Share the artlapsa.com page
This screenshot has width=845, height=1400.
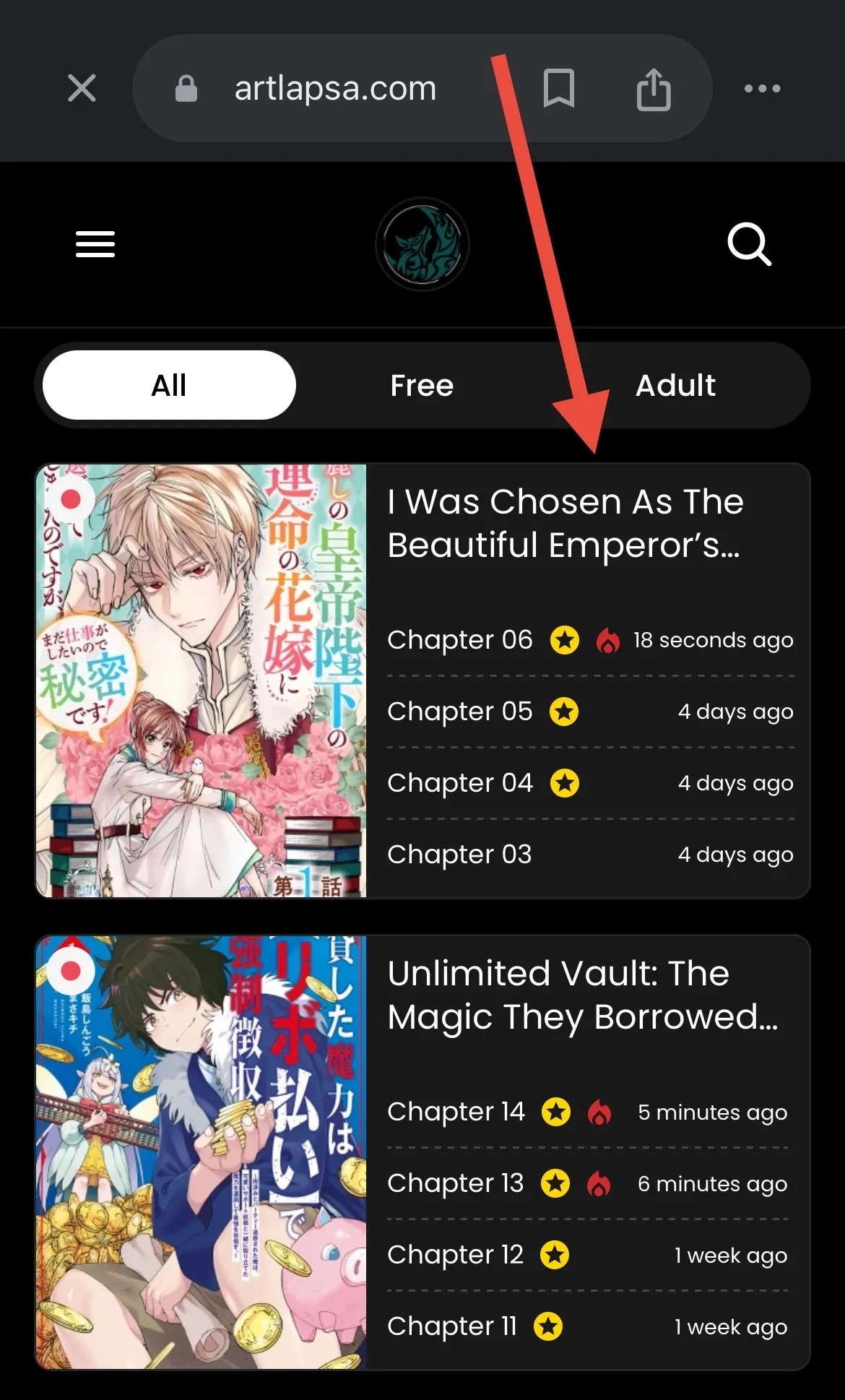pyautogui.click(x=654, y=89)
